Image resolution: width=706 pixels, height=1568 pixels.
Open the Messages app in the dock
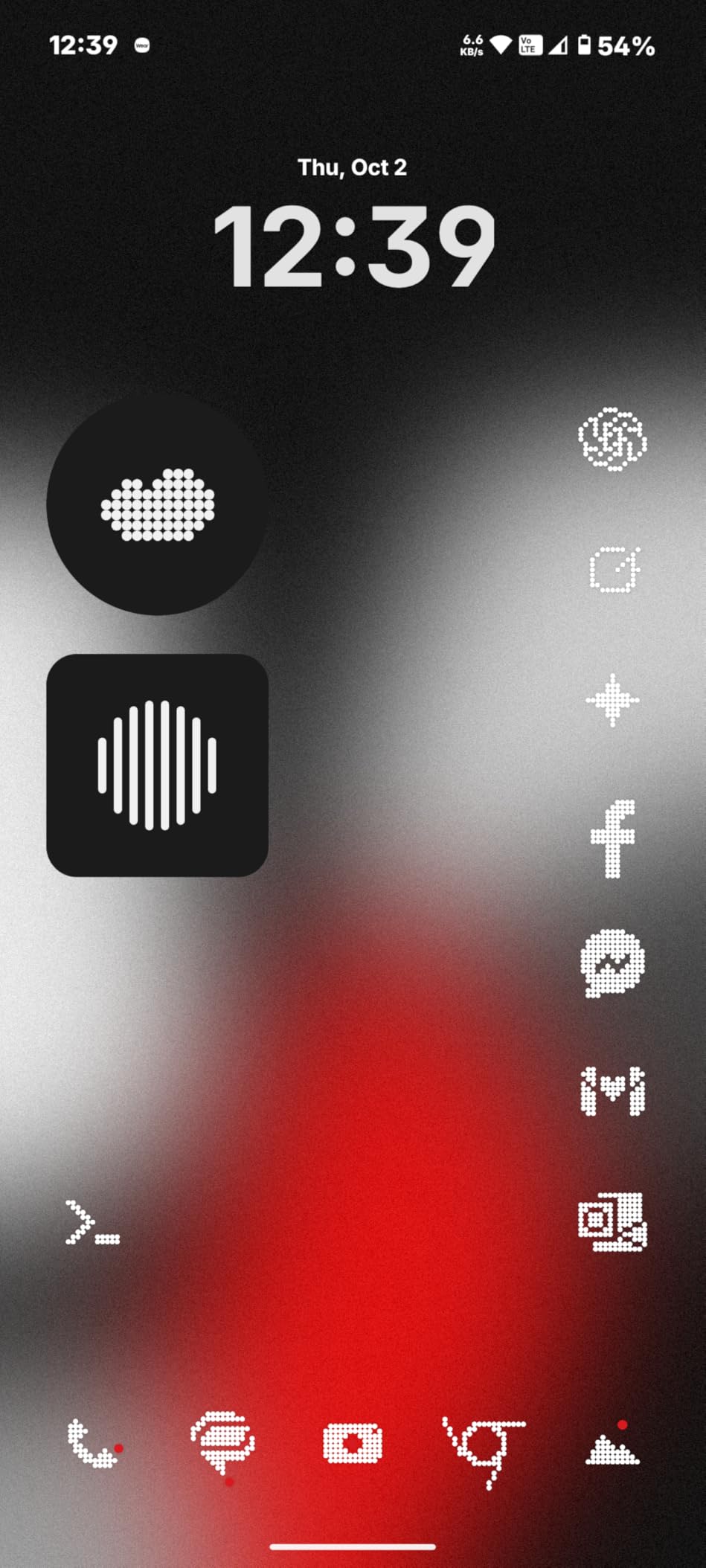click(x=222, y=1444)
